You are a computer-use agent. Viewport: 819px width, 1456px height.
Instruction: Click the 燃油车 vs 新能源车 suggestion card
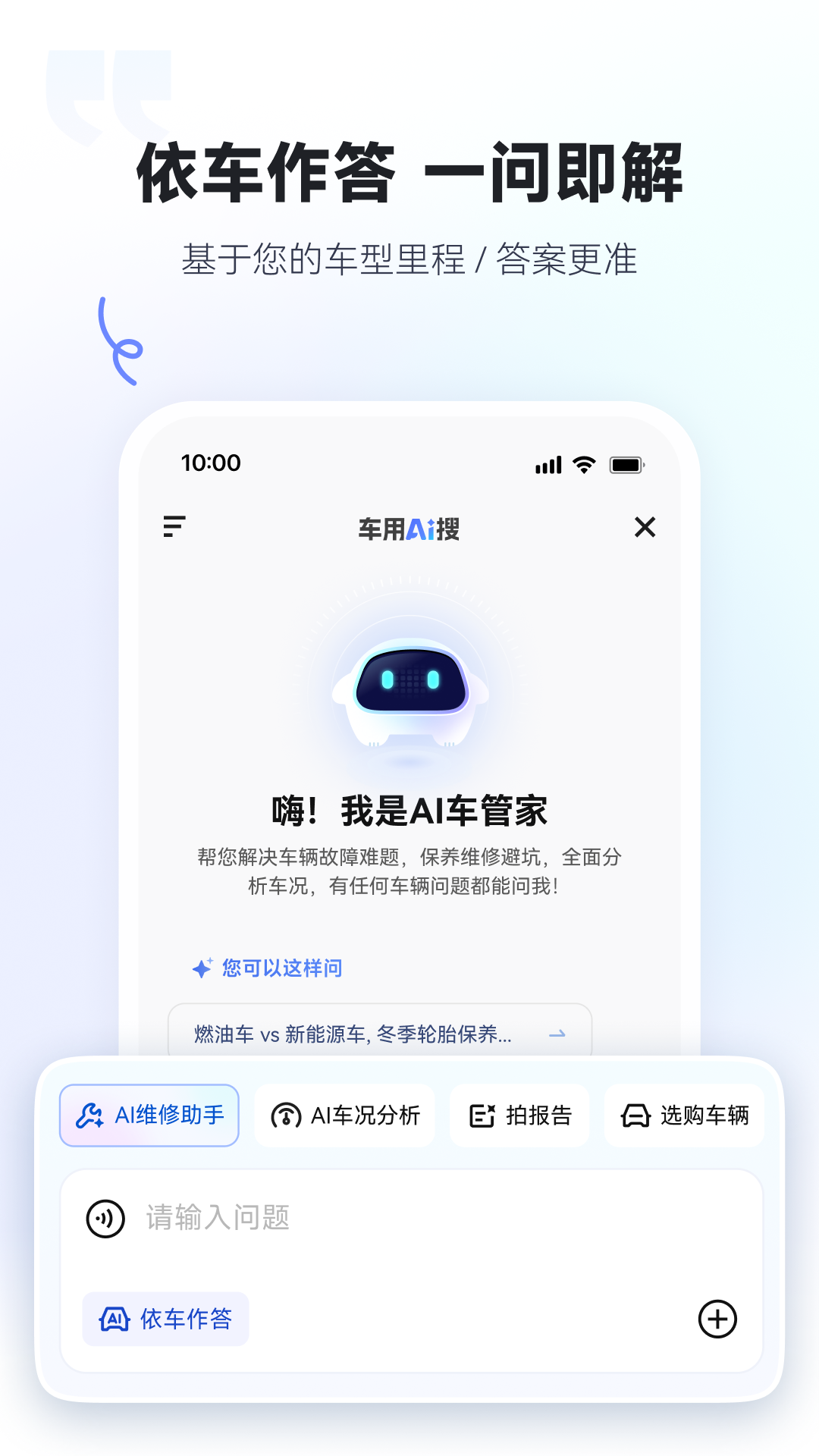pyautogui.click(x=356, y=1033)
